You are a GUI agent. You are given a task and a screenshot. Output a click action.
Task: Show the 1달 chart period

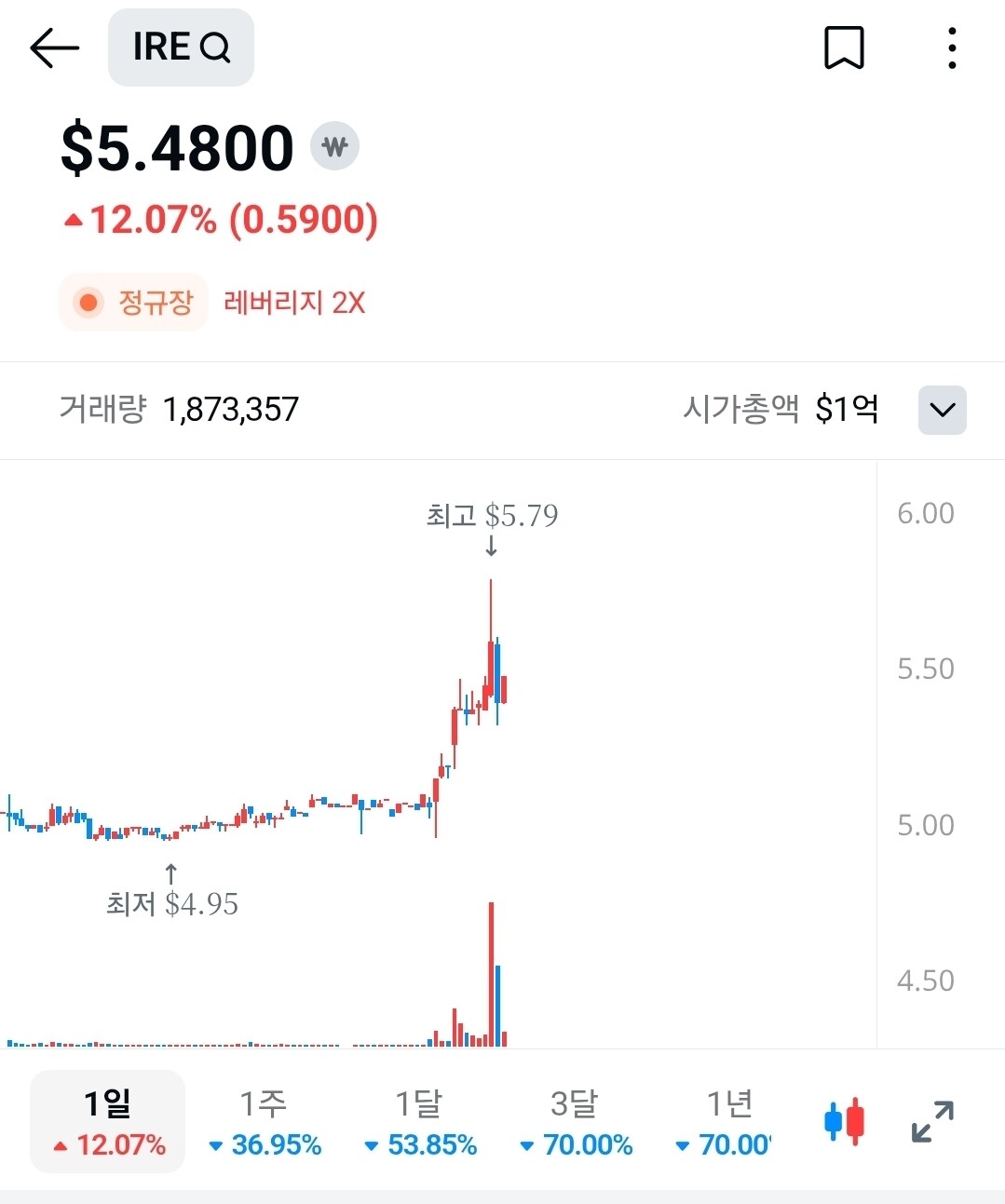point(419,1121)
